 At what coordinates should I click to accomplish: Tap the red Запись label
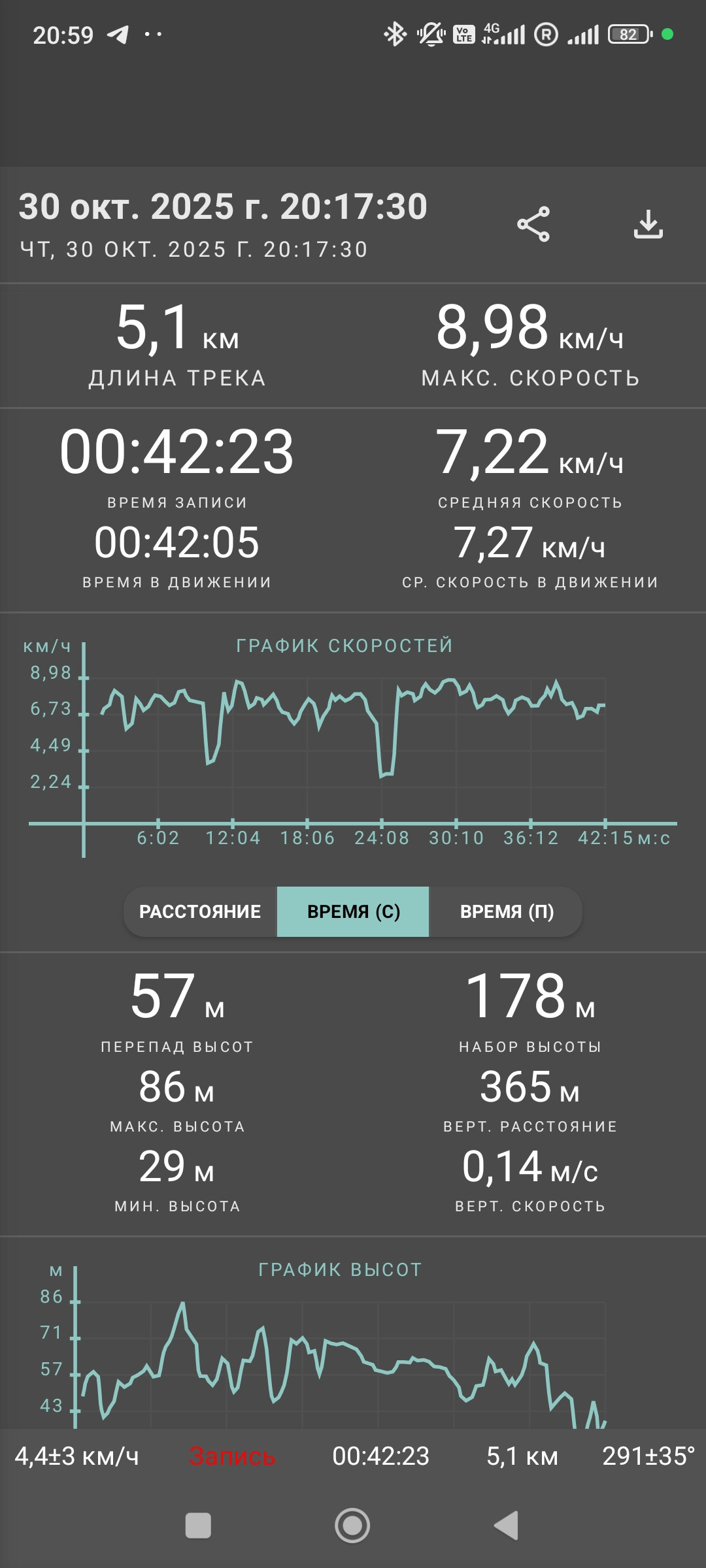pyautogui.click(x=232, y=1456)
